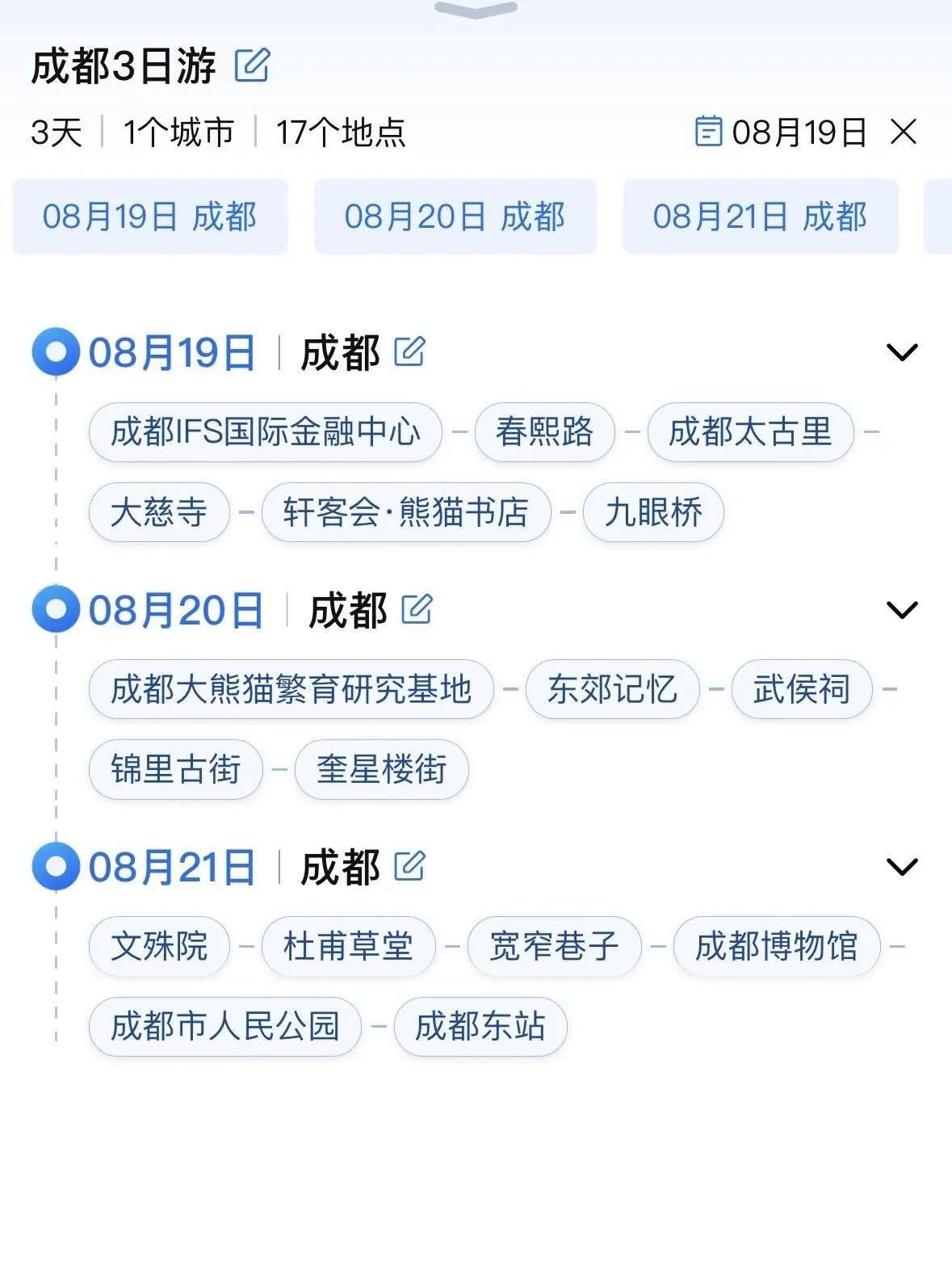Clear the selected start date
The height and width of the screenshot is (1270, 952).
(904, 132)
